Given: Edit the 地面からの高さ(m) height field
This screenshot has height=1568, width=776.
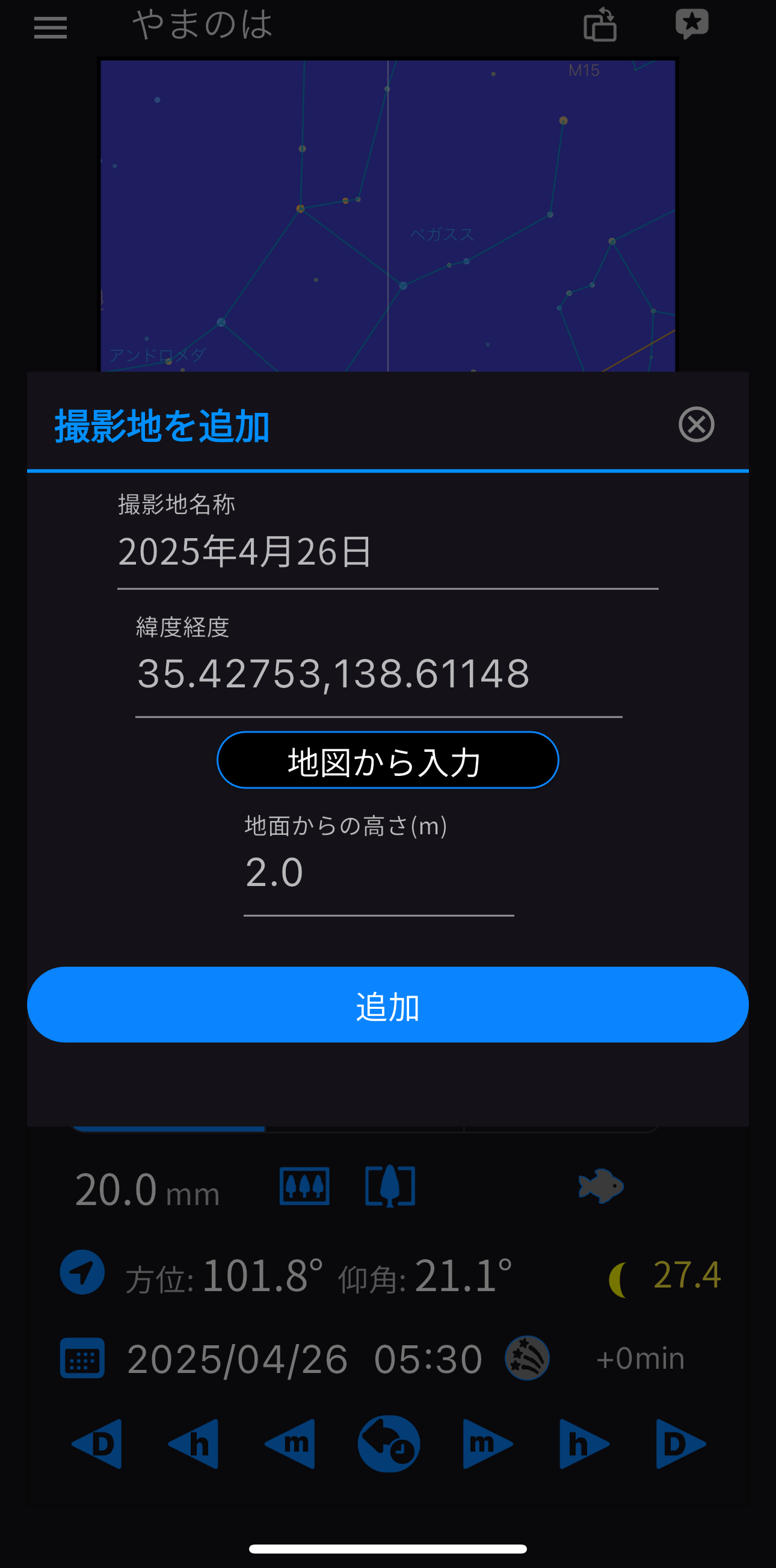Looking at the screenshot, I should [378, 873].
